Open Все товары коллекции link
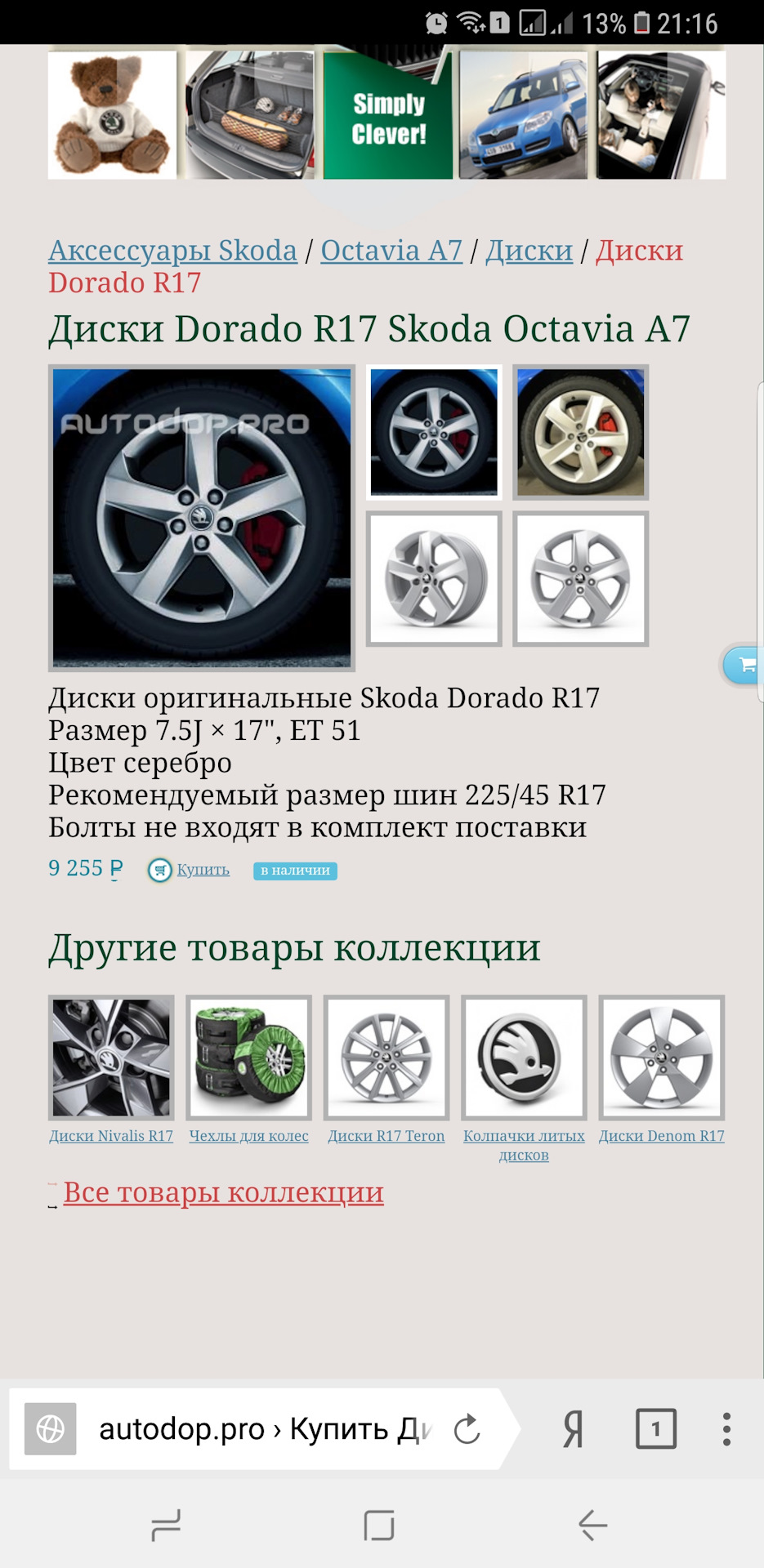This screenshot has width=764, height=1568. click(x=223, y=1192)
